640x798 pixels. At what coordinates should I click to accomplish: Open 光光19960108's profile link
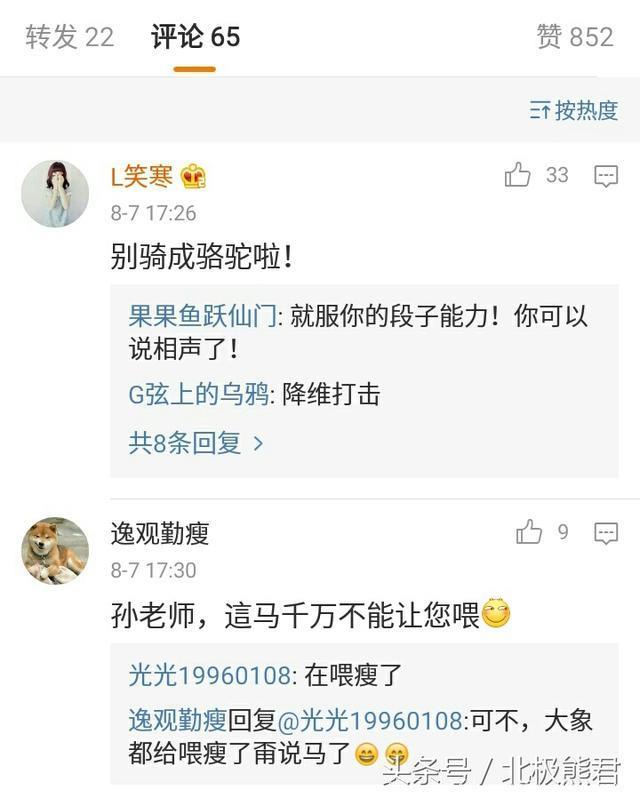[x=211, y=675]
